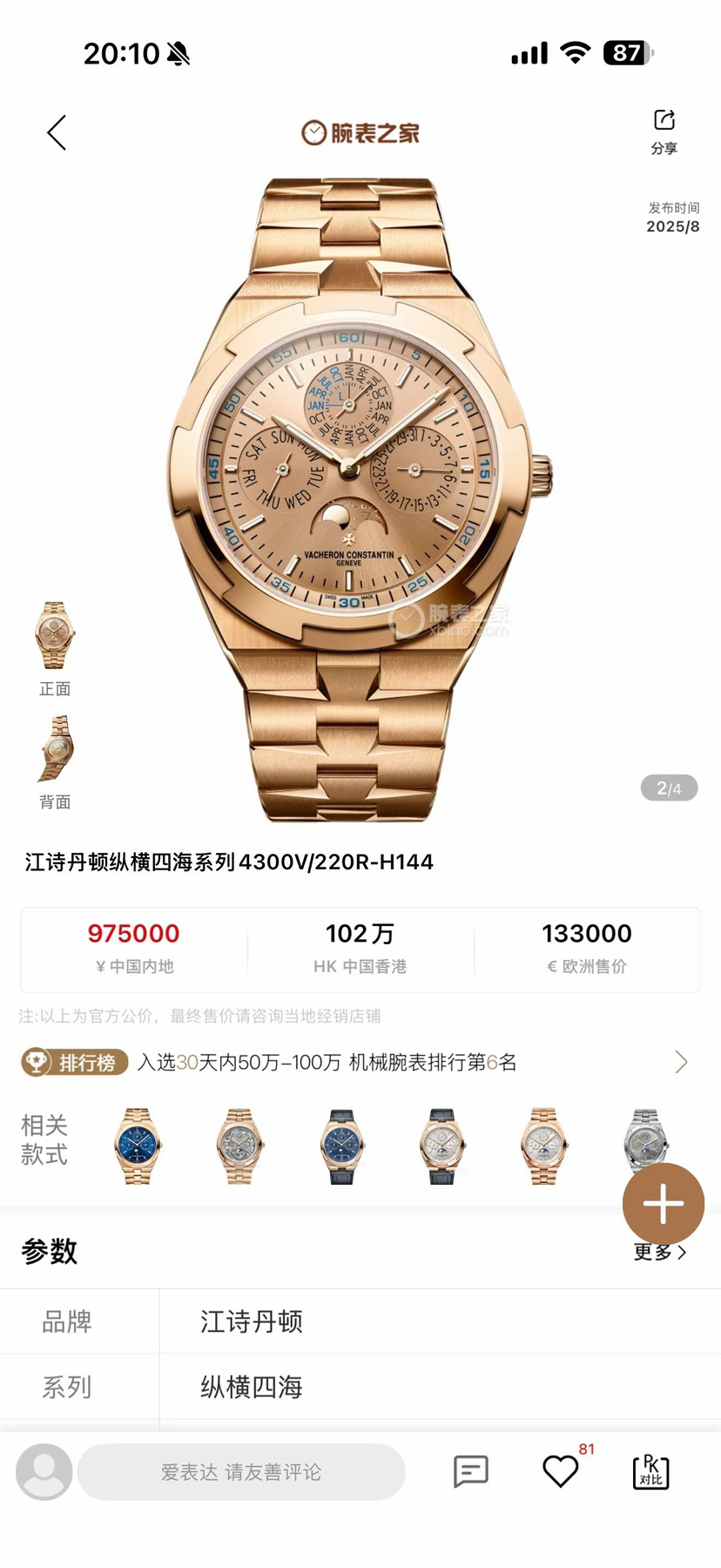Open the silver-dial blue strap related watch
Viewport: 721px width, 1568px height.
[x=442, y=1145]
